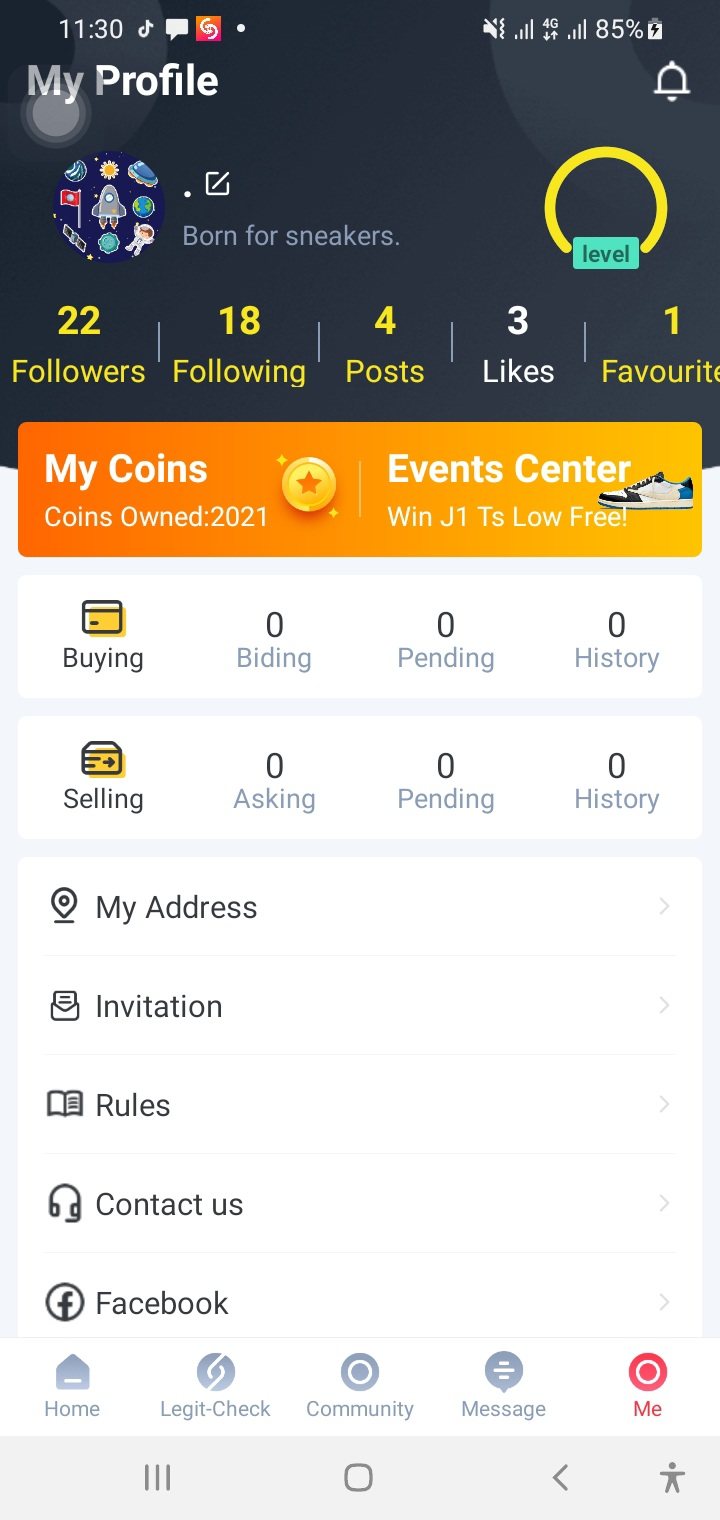The width and height of the screenshot is (720, 1520).
Task: Open the notifications bell
Action: (672, 81)
